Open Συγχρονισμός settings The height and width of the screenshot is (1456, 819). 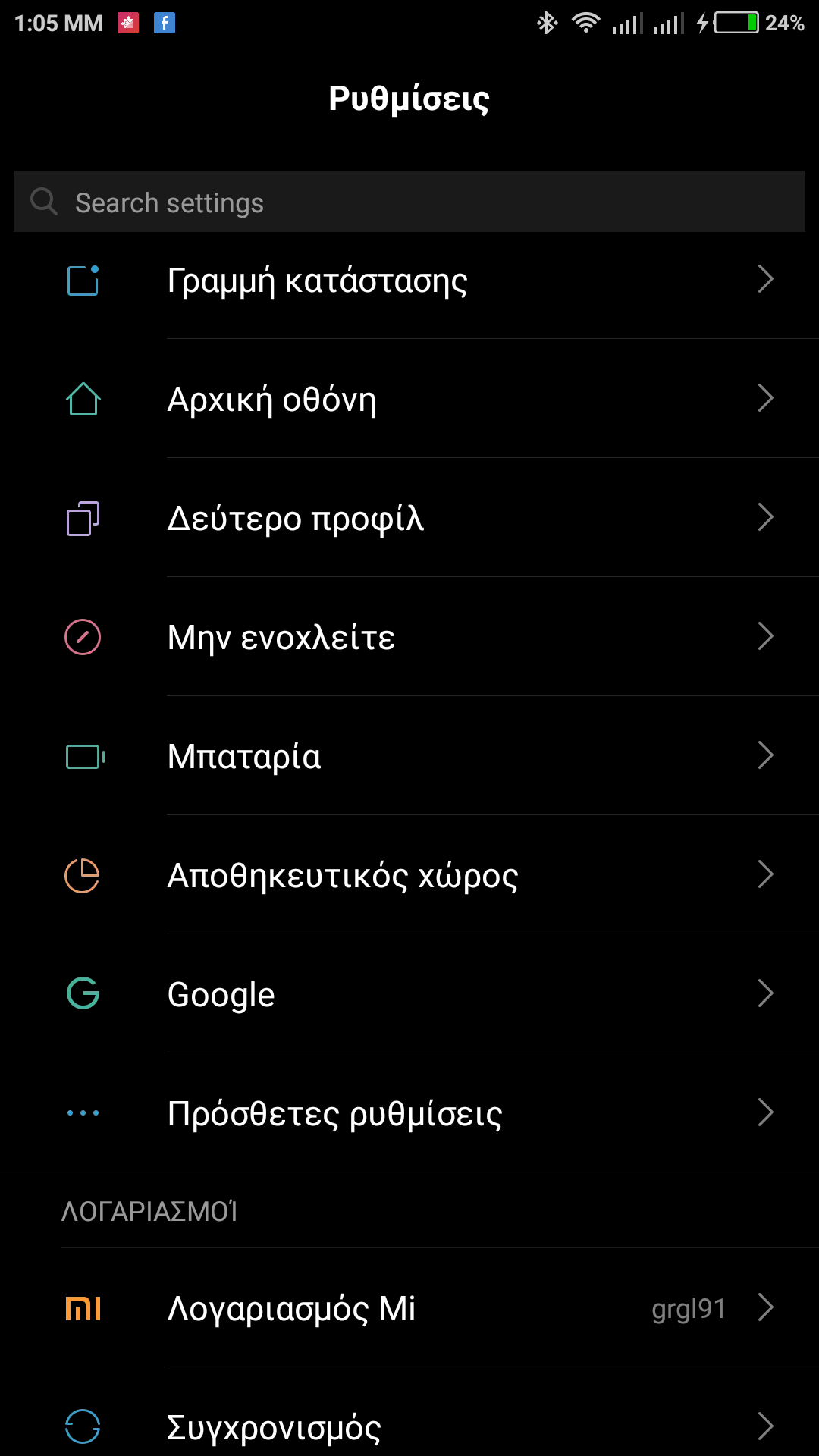409,1426
